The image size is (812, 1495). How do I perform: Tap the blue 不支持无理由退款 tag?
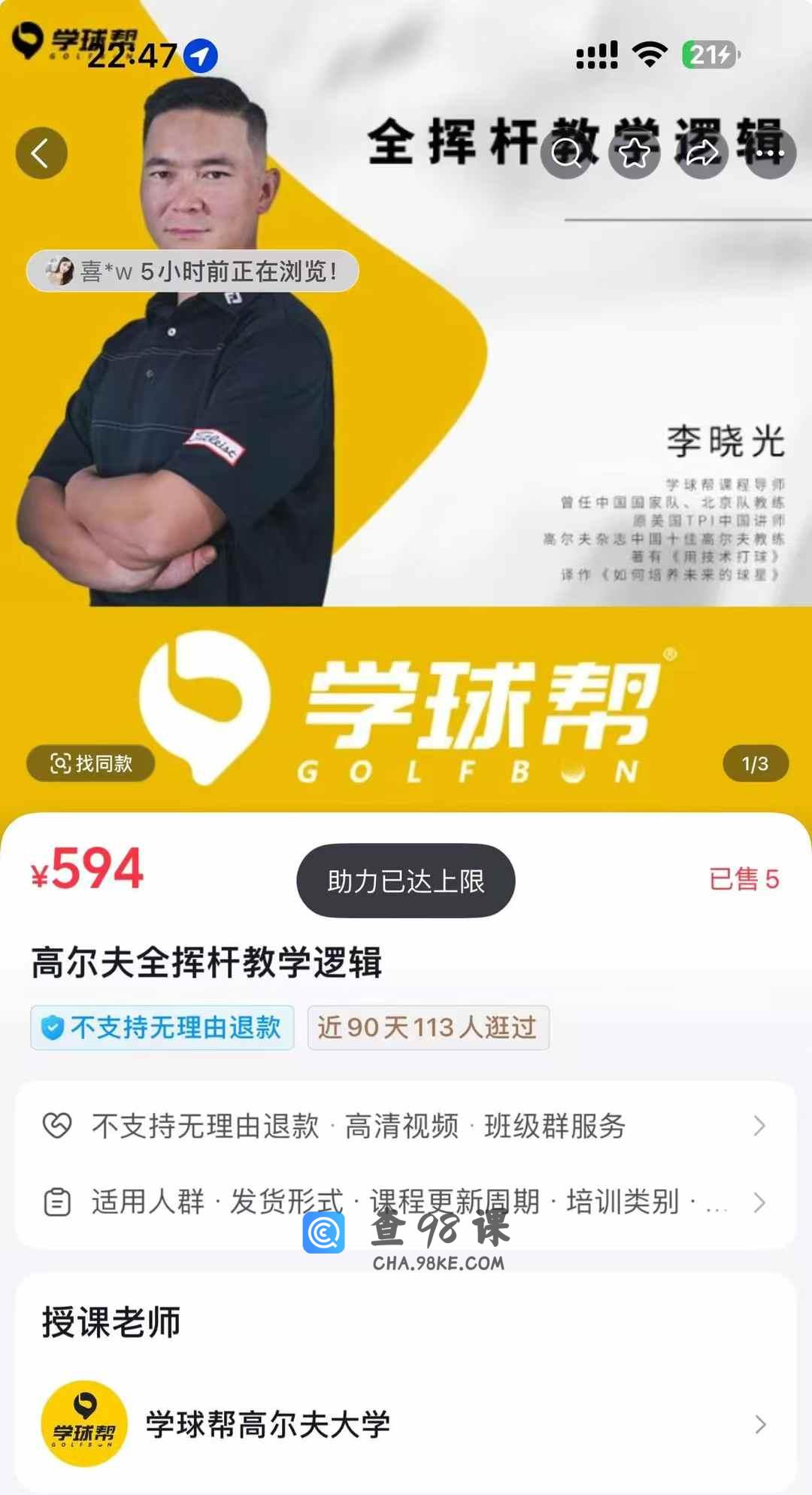tap(162, 1027)
